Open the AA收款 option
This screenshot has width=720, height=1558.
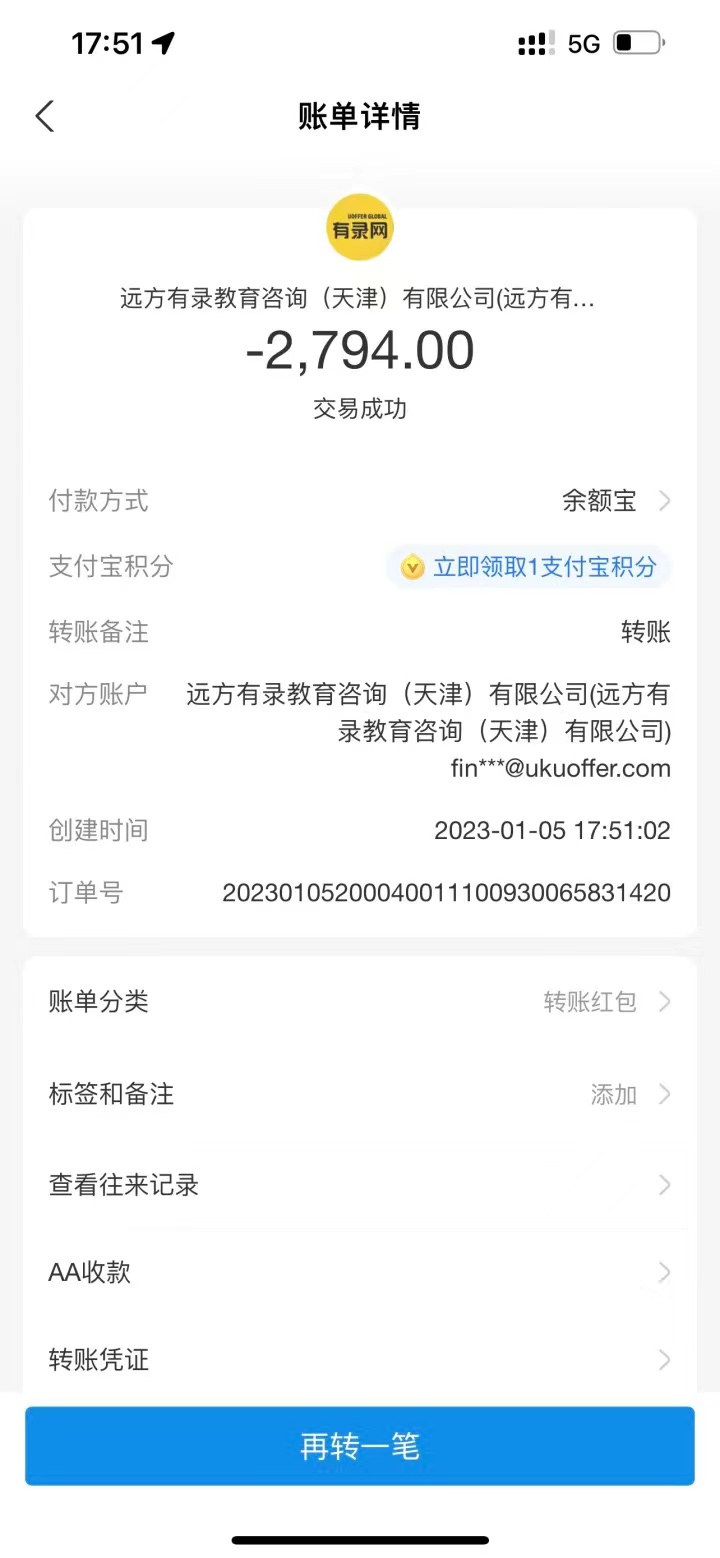pos(359,1272)
